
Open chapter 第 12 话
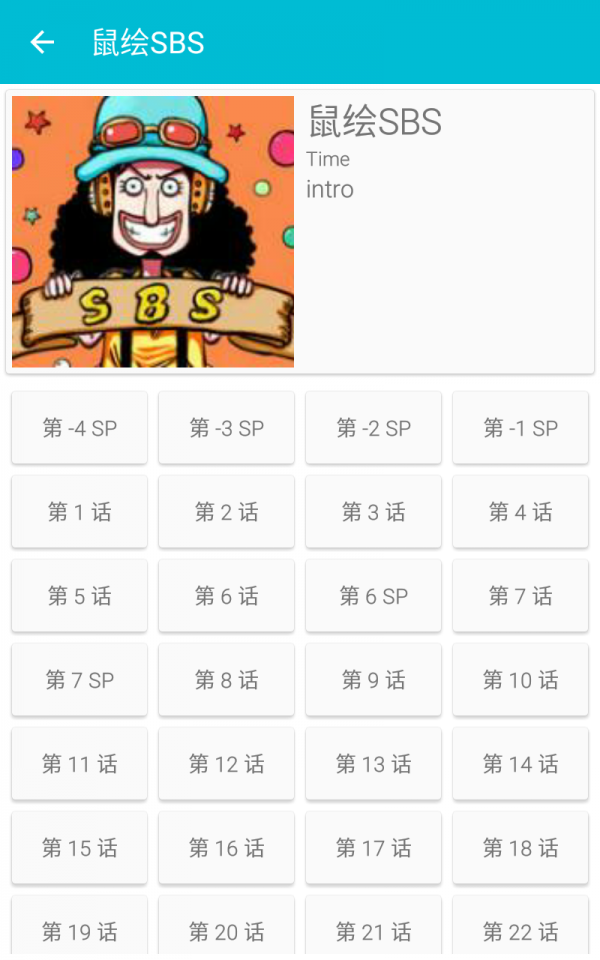pos(227,764)
